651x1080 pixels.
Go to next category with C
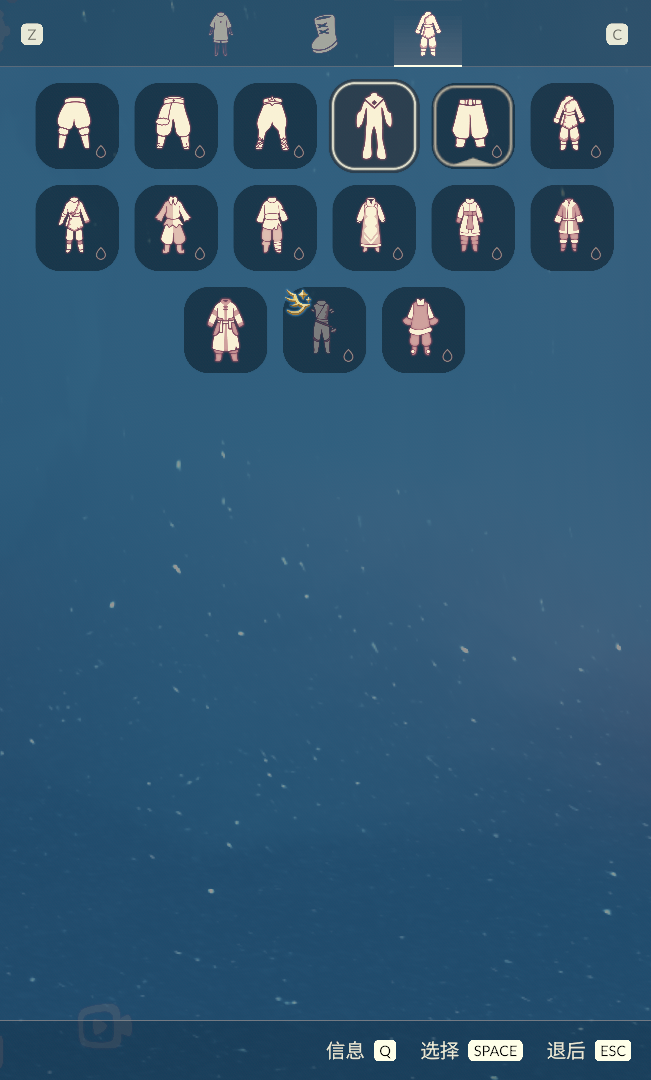(617, 35)
